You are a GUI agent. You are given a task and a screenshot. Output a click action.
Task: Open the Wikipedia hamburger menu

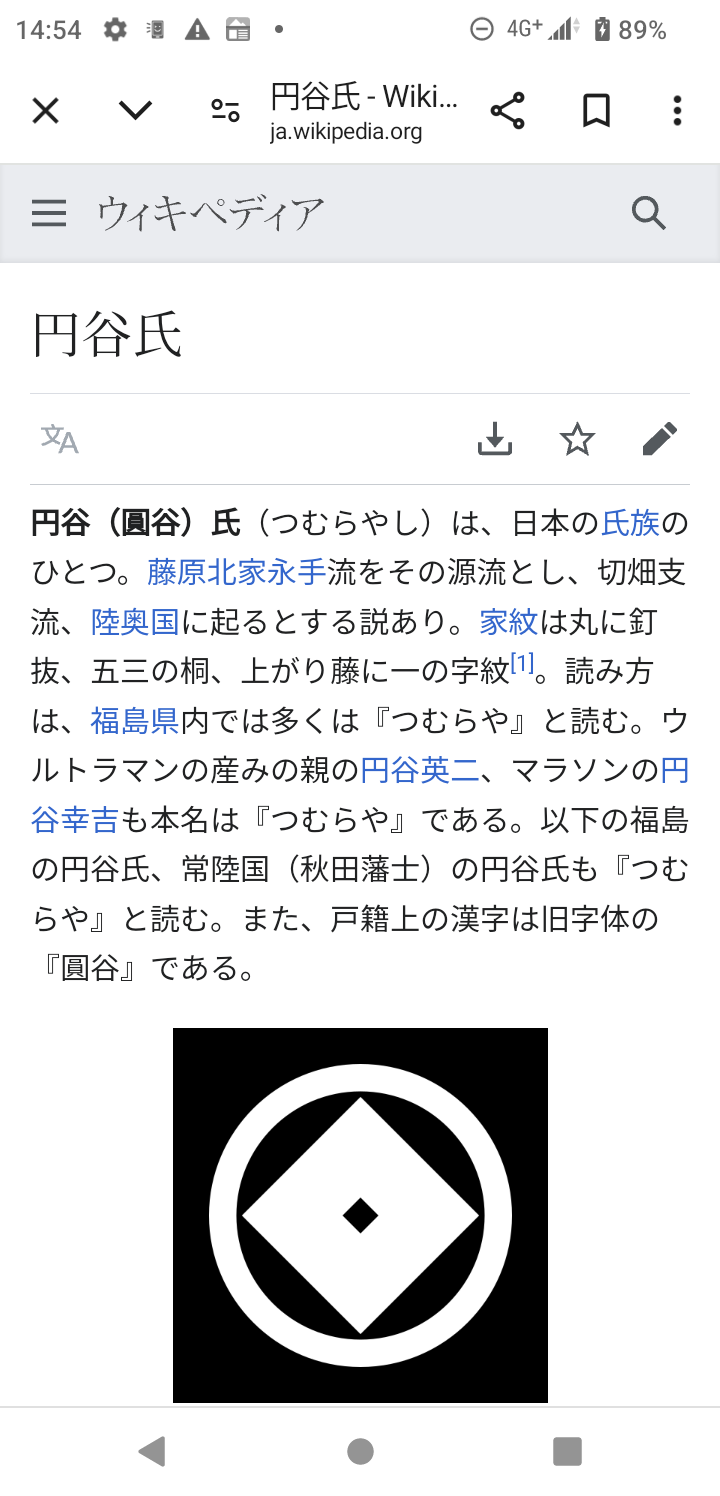pyautogui.click(x=49, y=213)
